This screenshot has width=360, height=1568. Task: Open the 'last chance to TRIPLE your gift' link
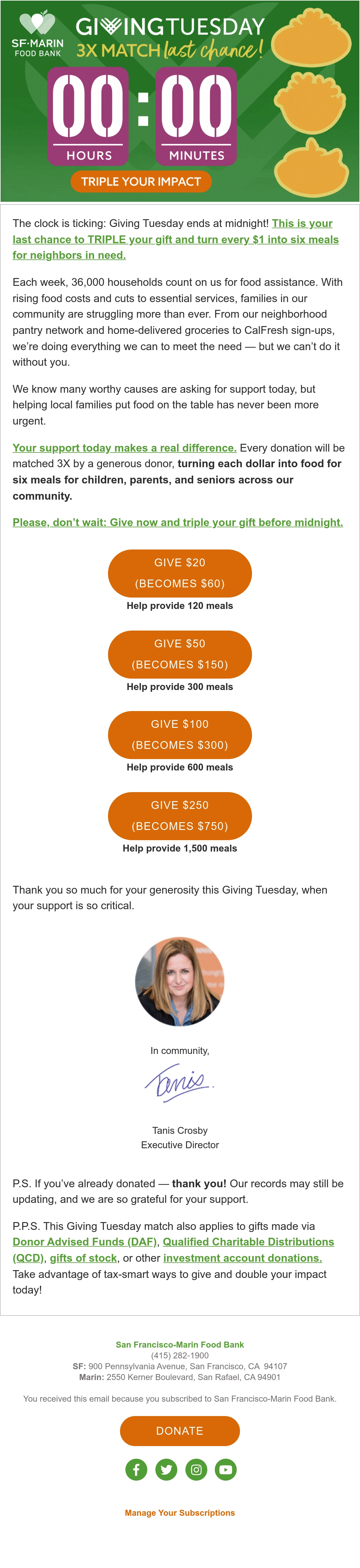[176, 239]
